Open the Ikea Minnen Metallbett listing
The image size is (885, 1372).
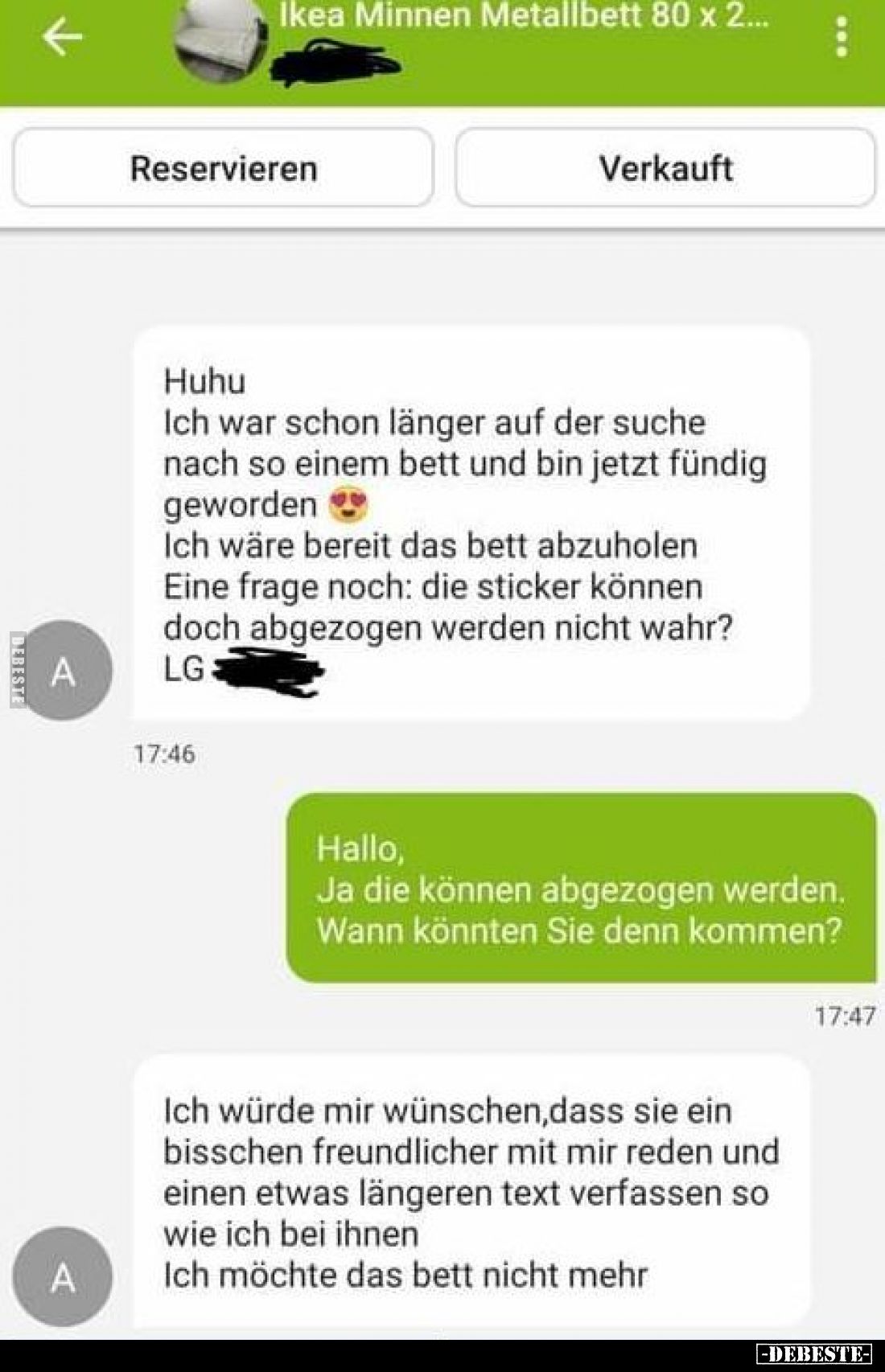click(x=523, y=18)
